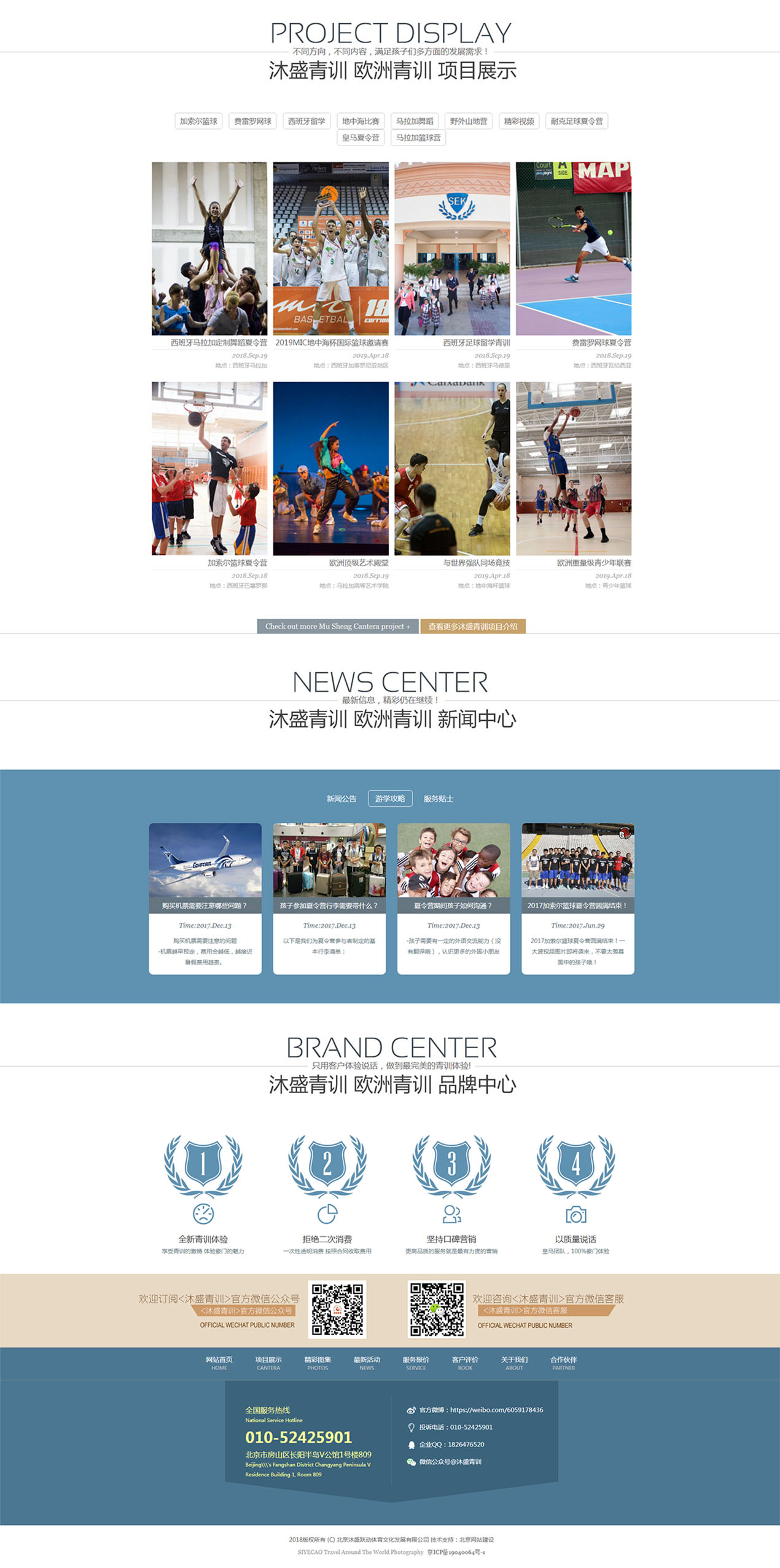The image size is (780, 1568).
Task: Open 西班牙马拉加定制舞蹈夏令营 project card
Action: pyautogui.click(x=209, y=249)
